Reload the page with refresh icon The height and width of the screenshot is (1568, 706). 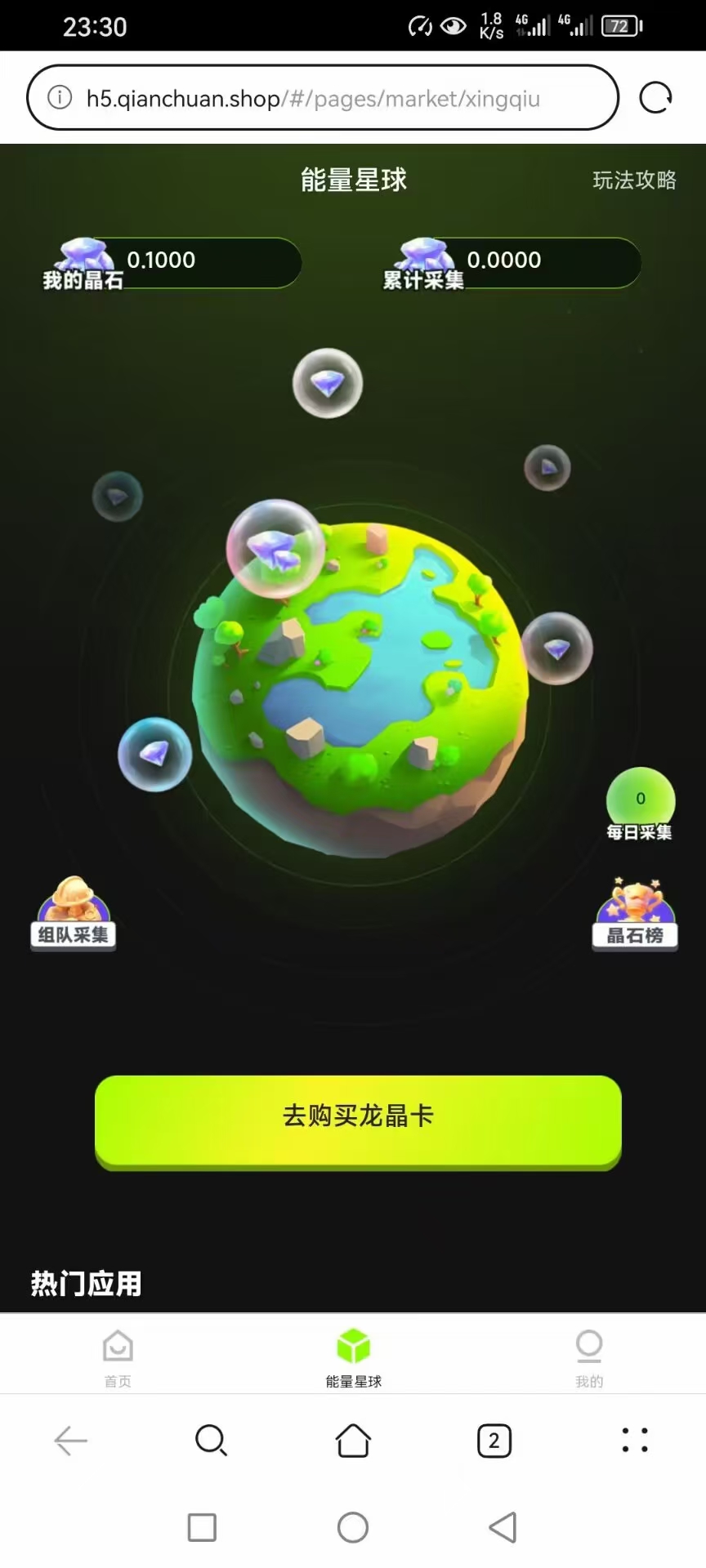(655, 98)
